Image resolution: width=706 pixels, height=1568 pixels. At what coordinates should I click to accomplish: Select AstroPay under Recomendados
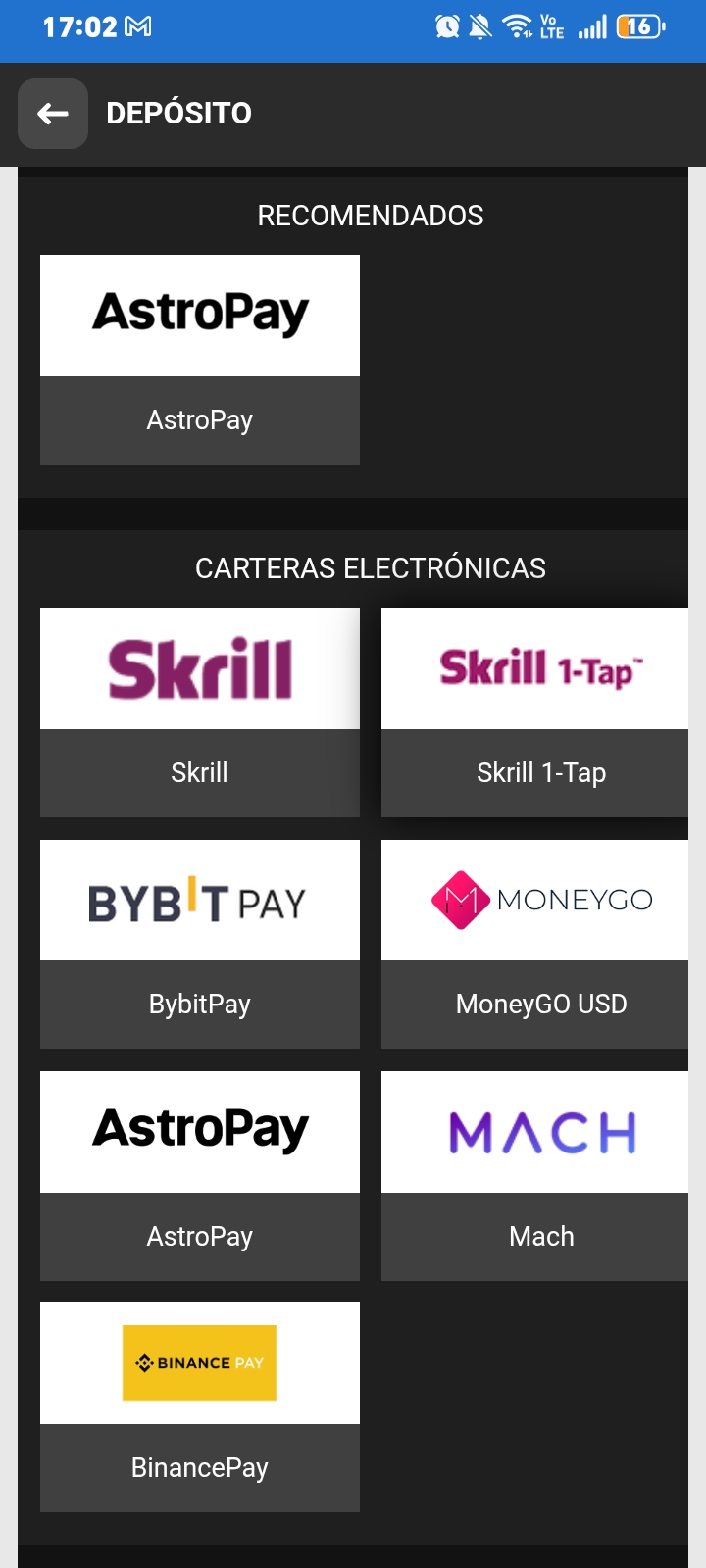tap(200, 360)
